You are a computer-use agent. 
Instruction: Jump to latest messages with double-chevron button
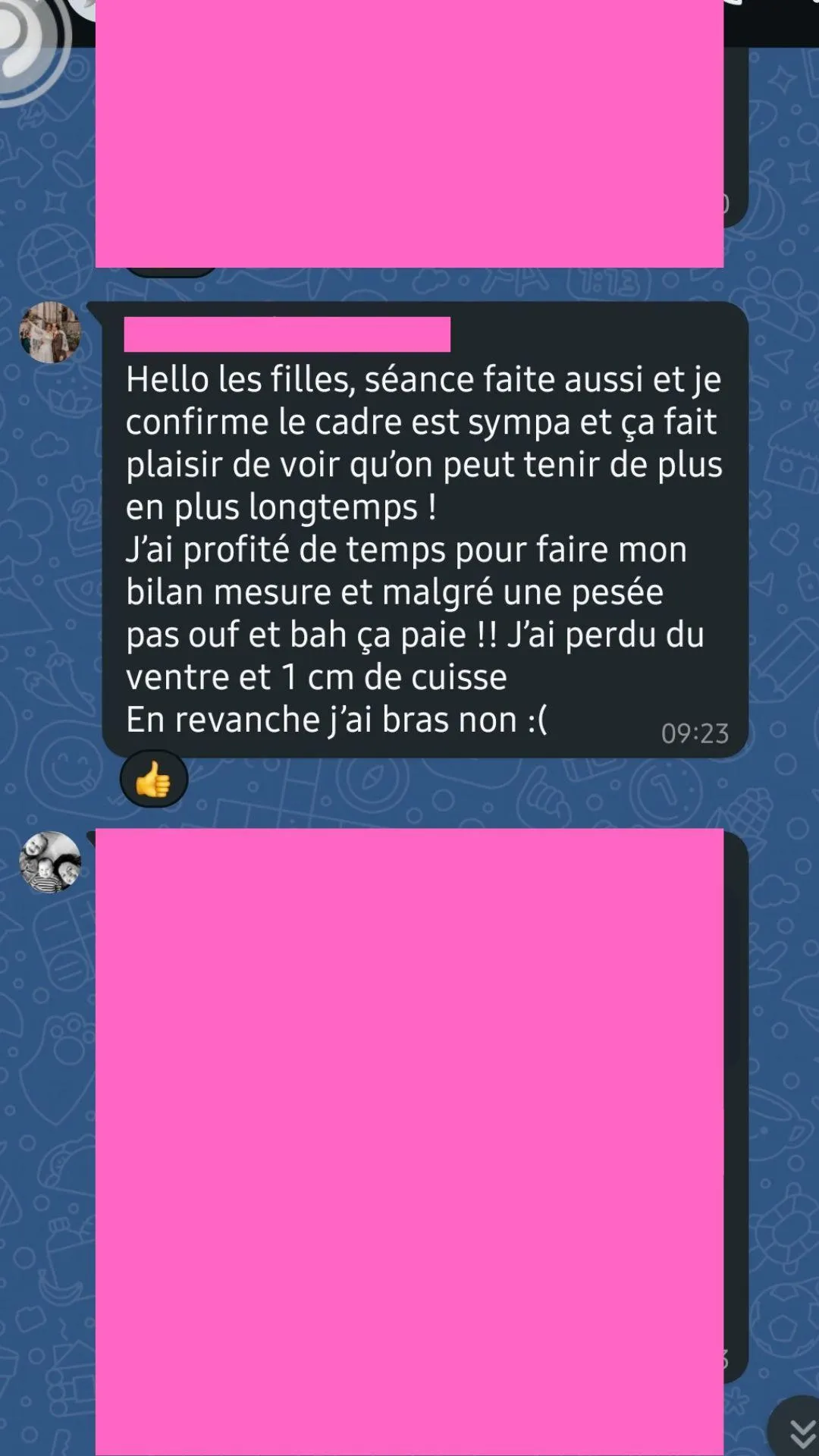[x=798, y=1429]
